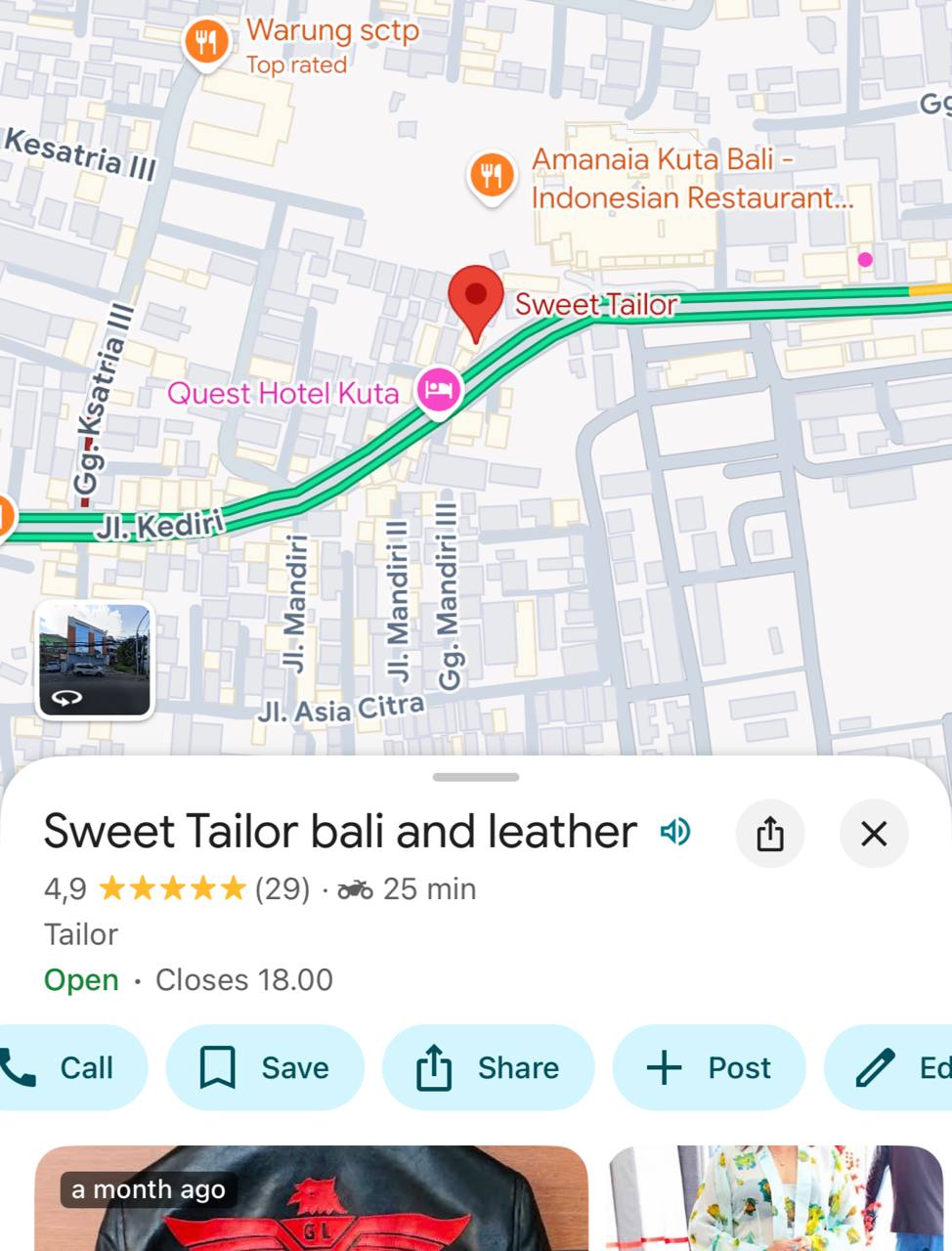The width and height of the screenshot is (952, 1251).
Task: Select Amanaia Kuta Bali restaurant pin
Action: click(492, 176)
